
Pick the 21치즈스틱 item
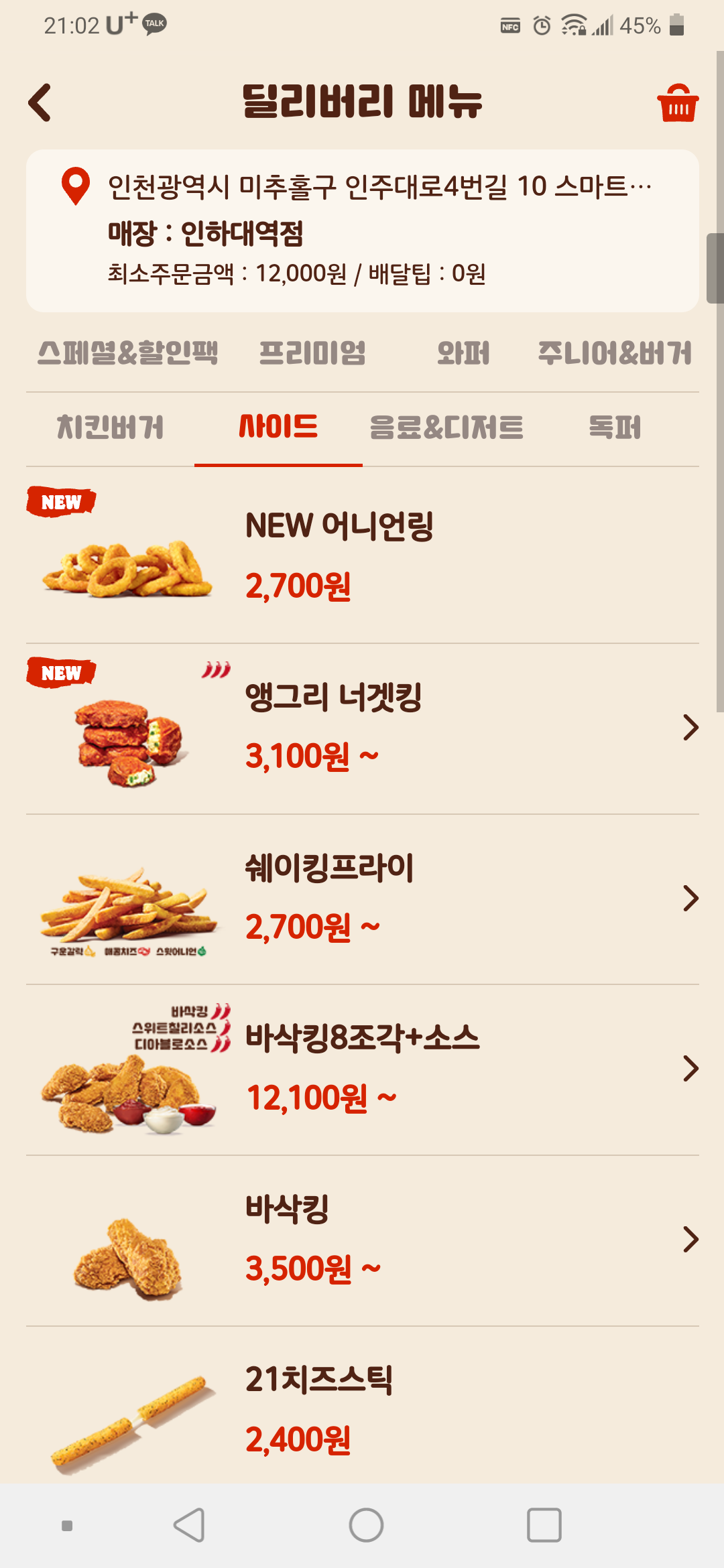pyautogui.click(x=362, y=1407)
